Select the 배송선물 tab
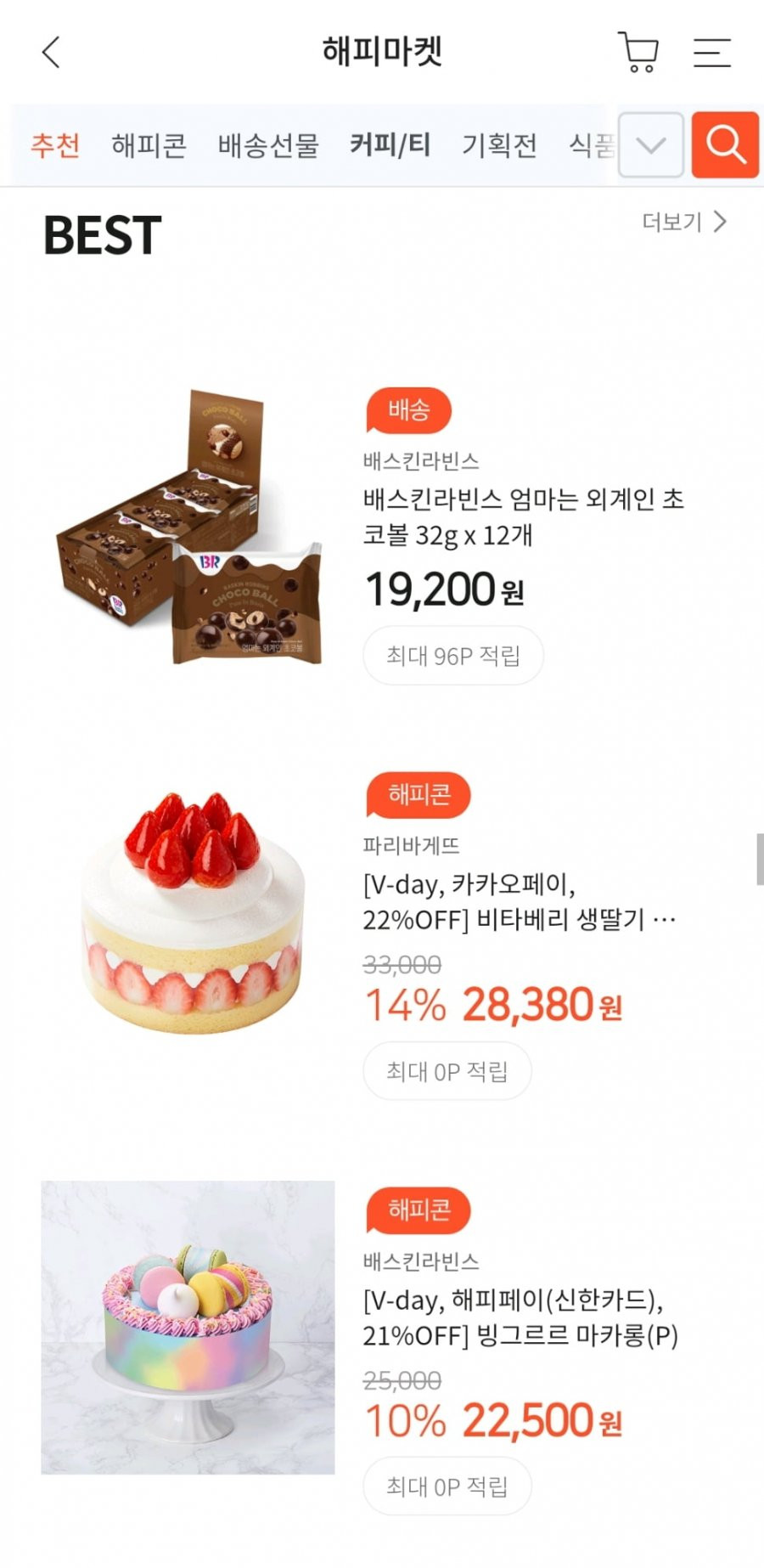 coord(268,145)
